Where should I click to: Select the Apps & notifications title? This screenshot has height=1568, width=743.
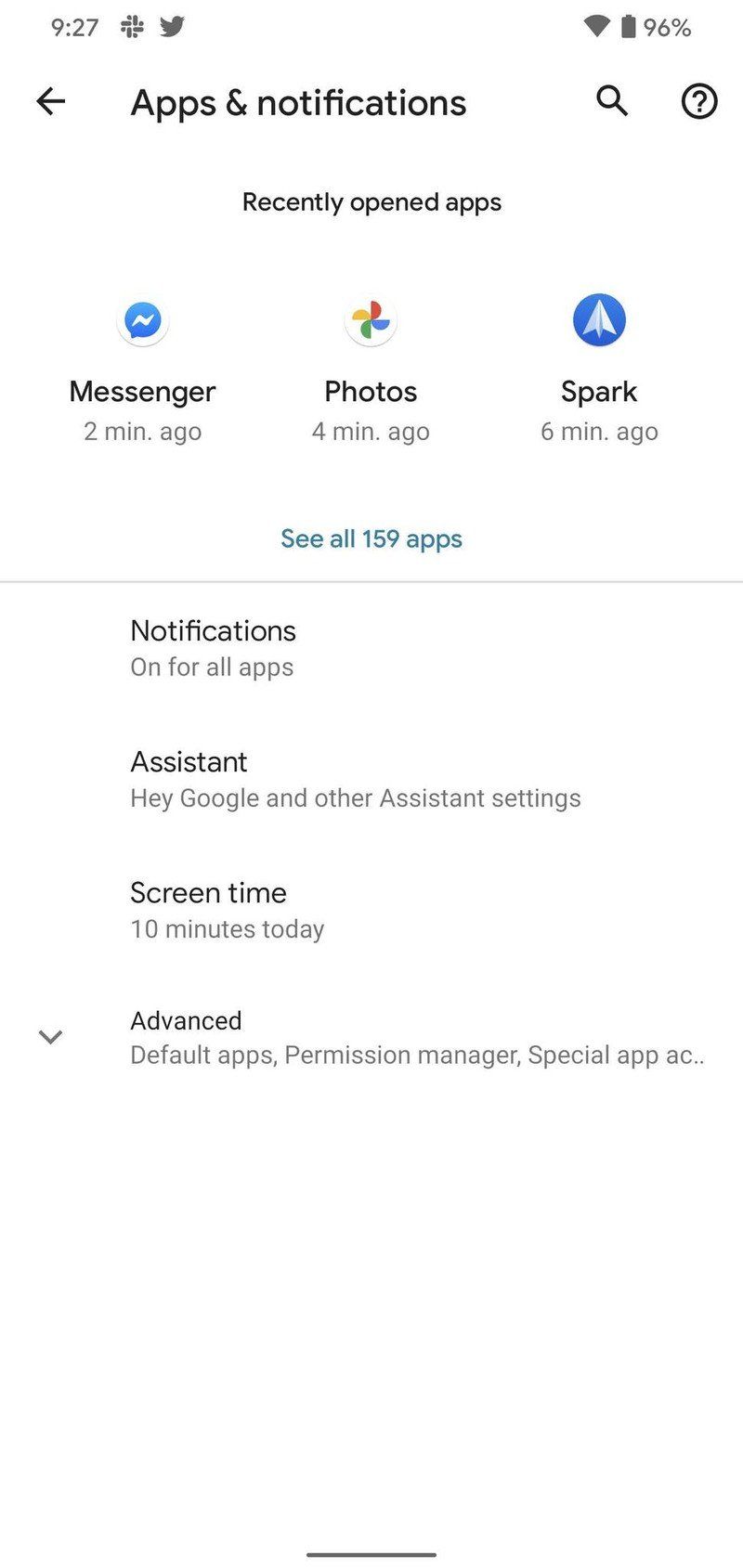(x=298, y=102)
